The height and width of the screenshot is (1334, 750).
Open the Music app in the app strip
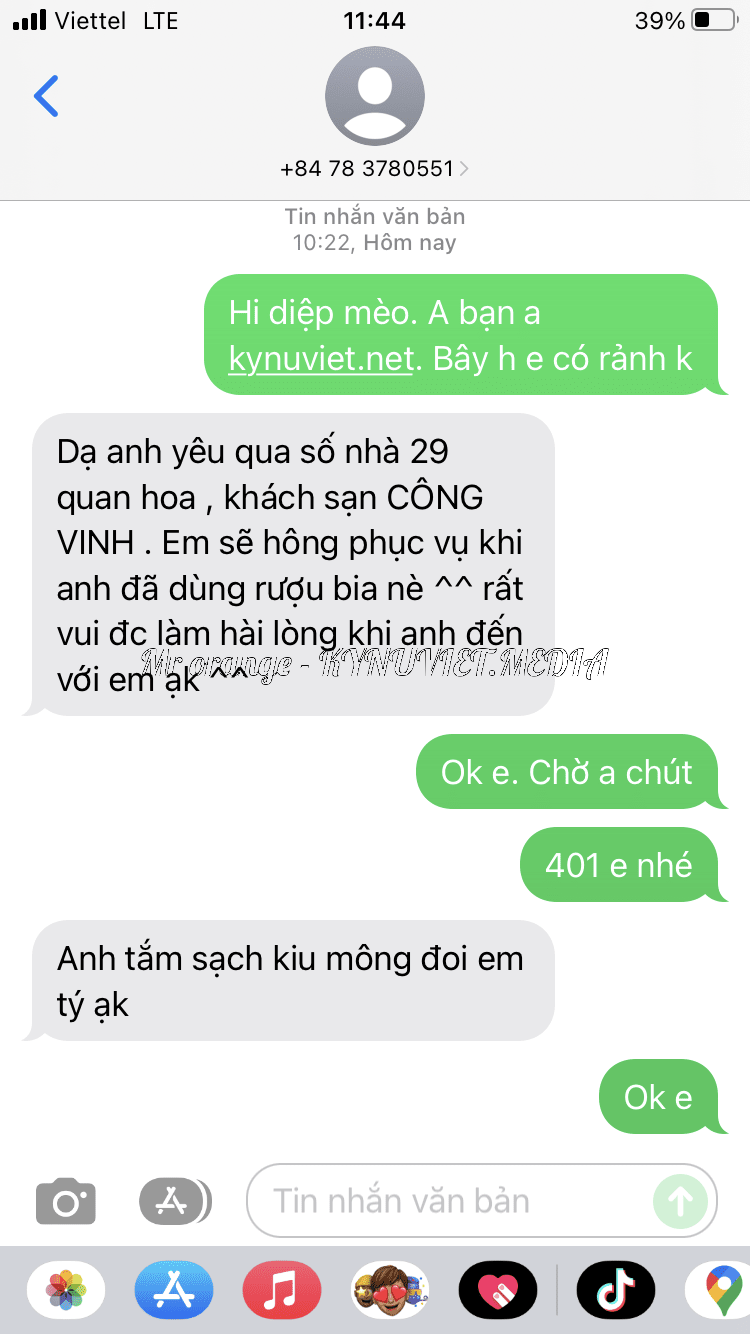282,1290
